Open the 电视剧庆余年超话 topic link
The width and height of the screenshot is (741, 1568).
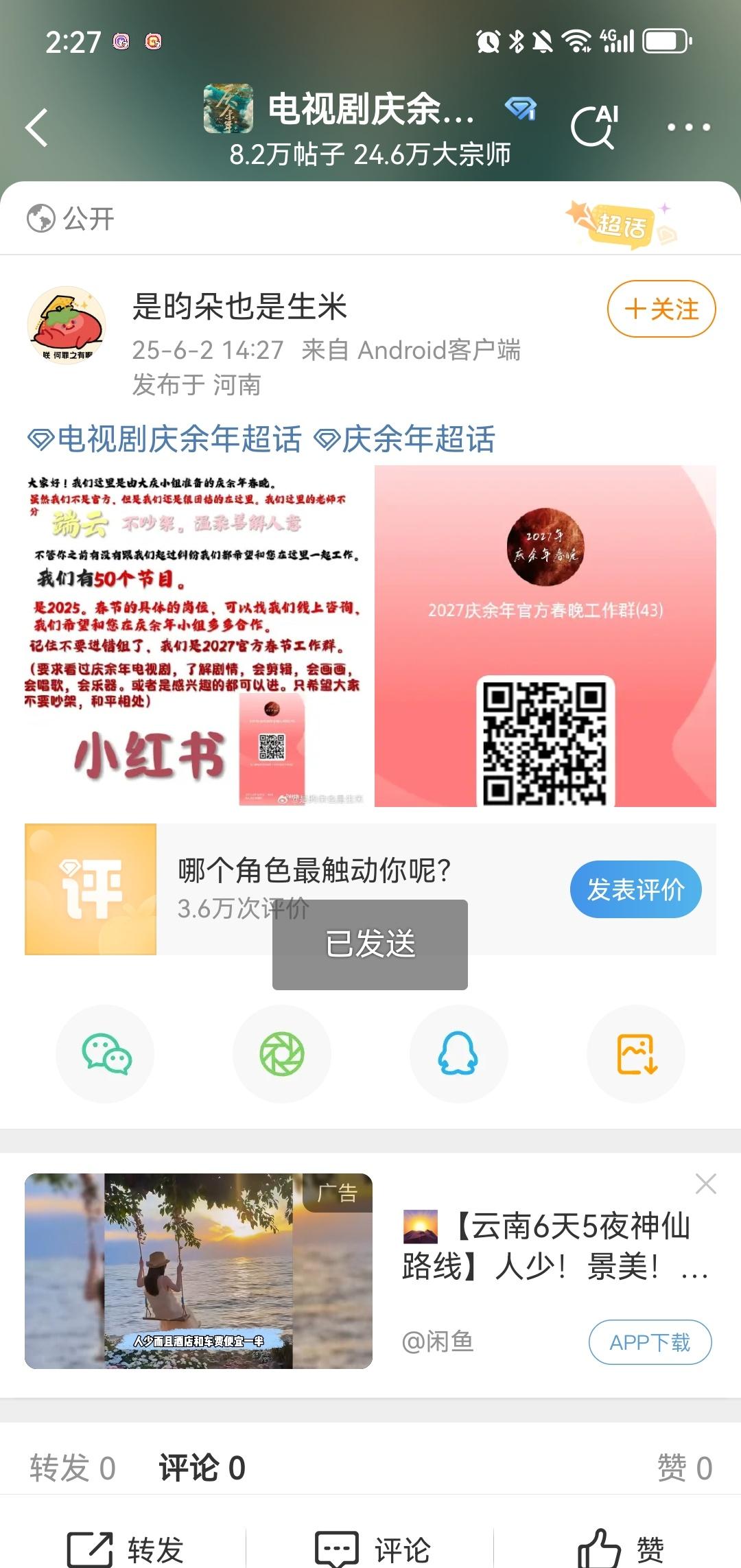[165, 439]
